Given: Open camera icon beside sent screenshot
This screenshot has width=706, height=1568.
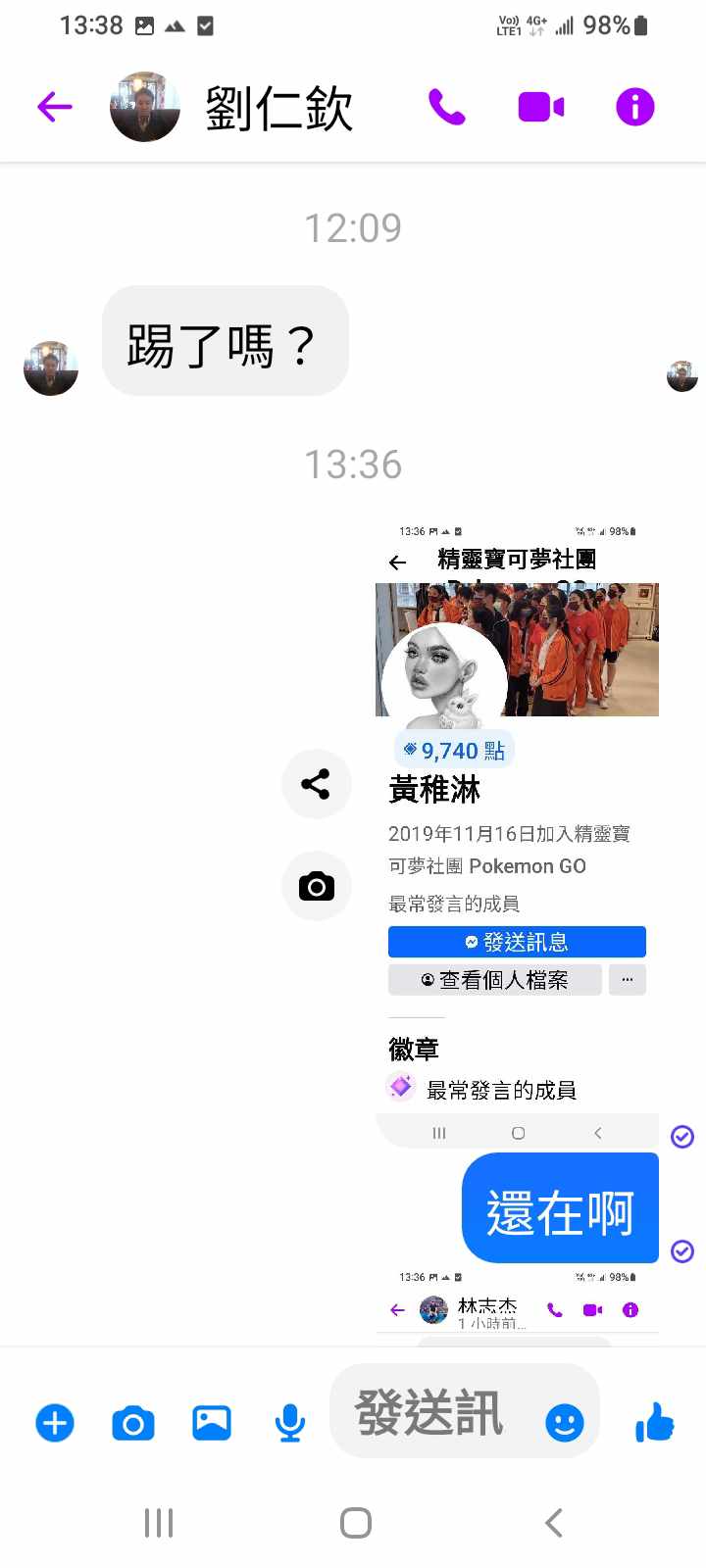Looking at the screenshot, I should (316, 886).
